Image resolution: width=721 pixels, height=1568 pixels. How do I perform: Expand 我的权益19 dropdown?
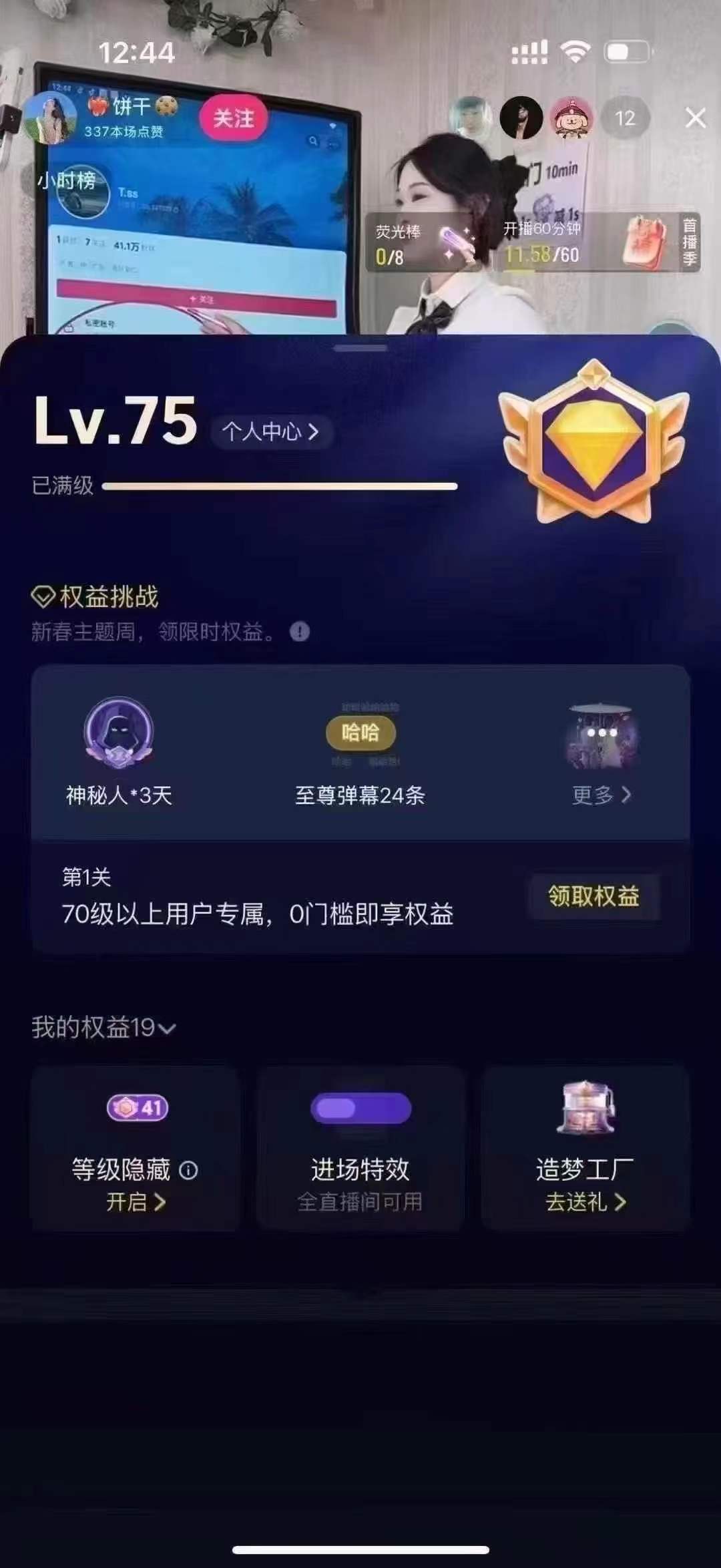click(103, 1028)
